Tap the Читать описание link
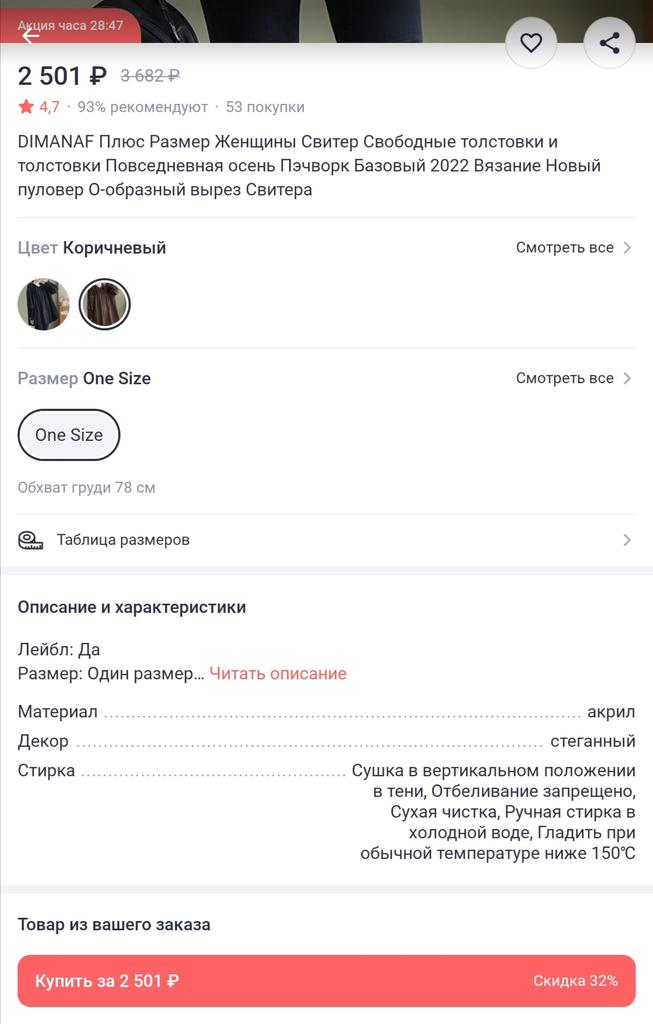The height and width of the screenshot is (1024, 653). click(x=278, y=673)
